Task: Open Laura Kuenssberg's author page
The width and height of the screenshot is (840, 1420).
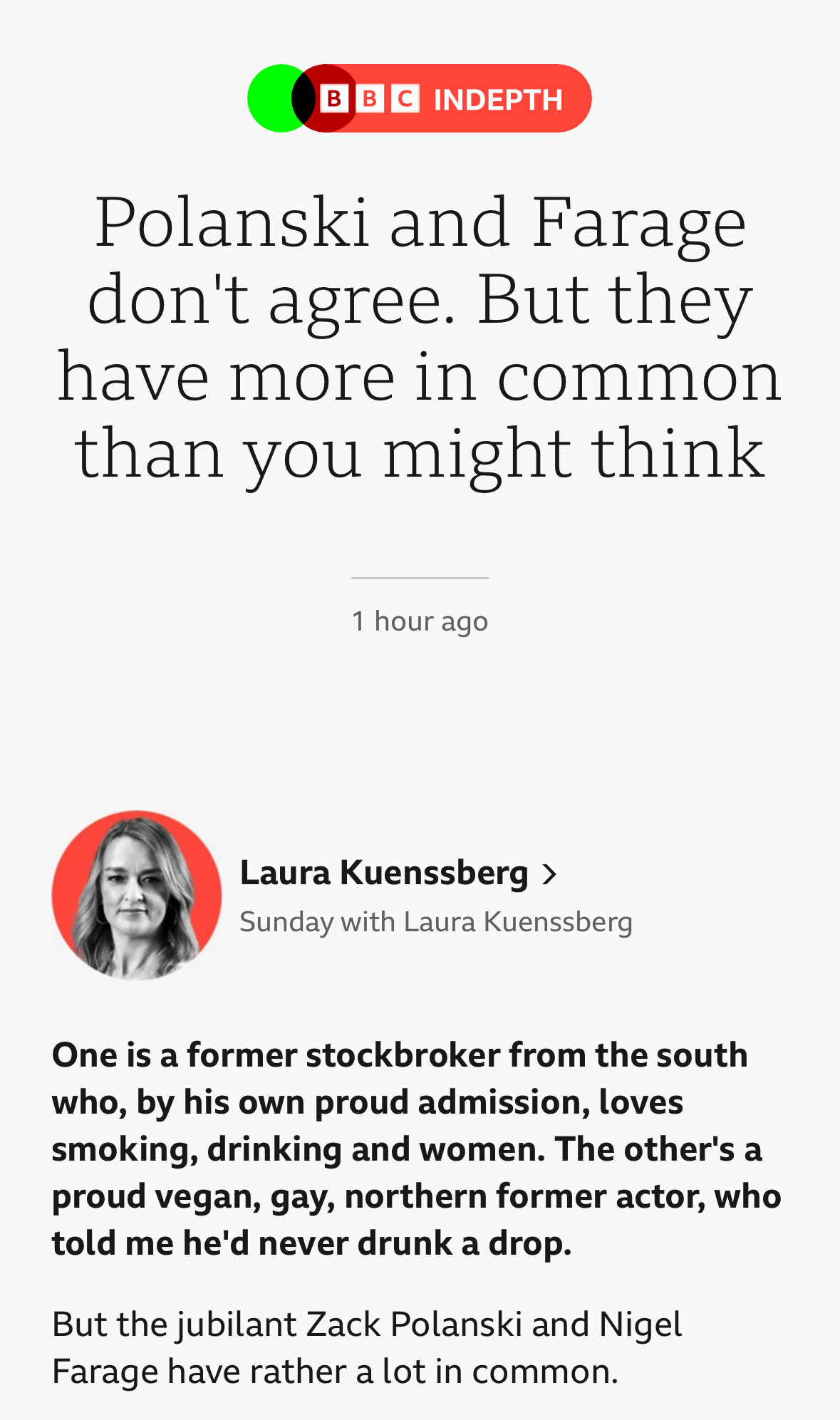Action: tap(397, 873)
